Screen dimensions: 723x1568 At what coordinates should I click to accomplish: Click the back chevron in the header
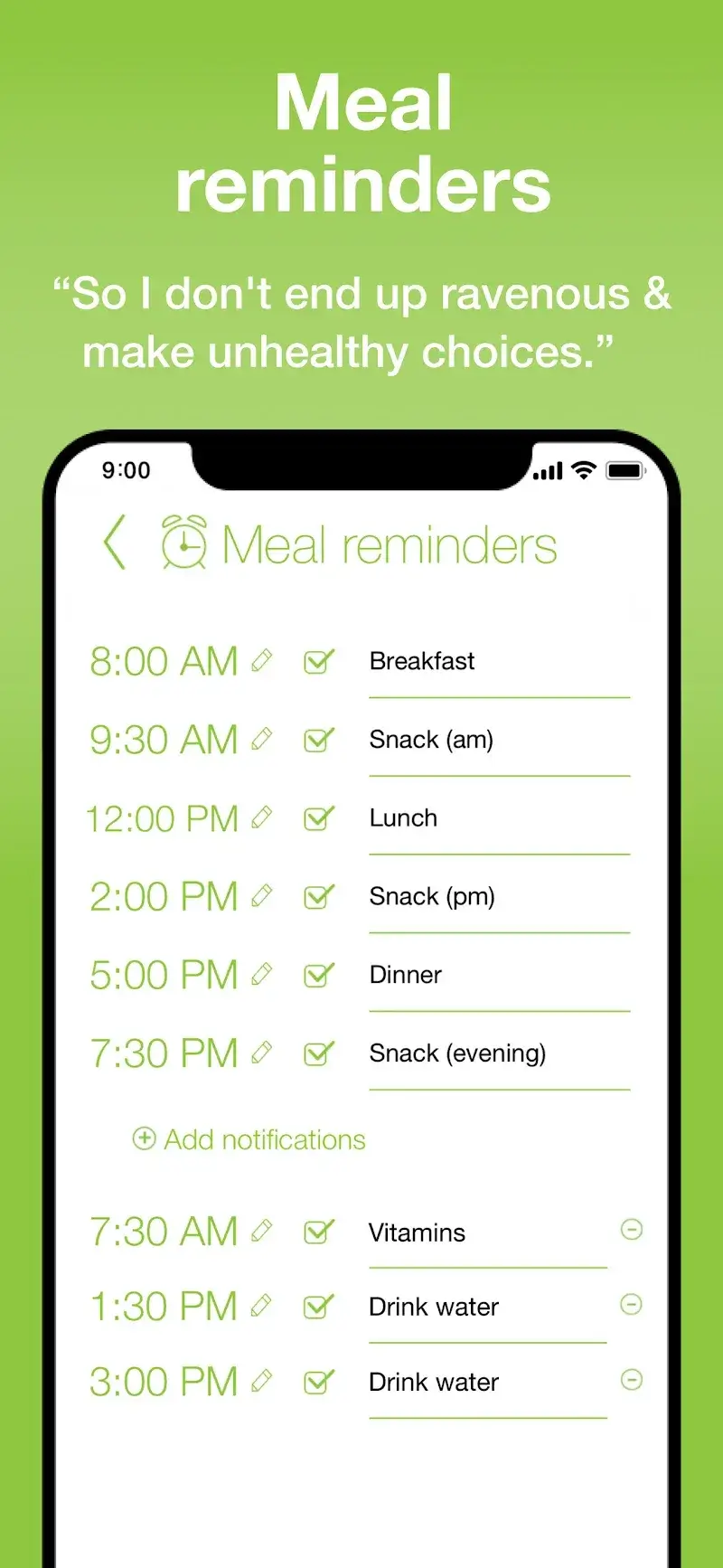coord(114,542)
